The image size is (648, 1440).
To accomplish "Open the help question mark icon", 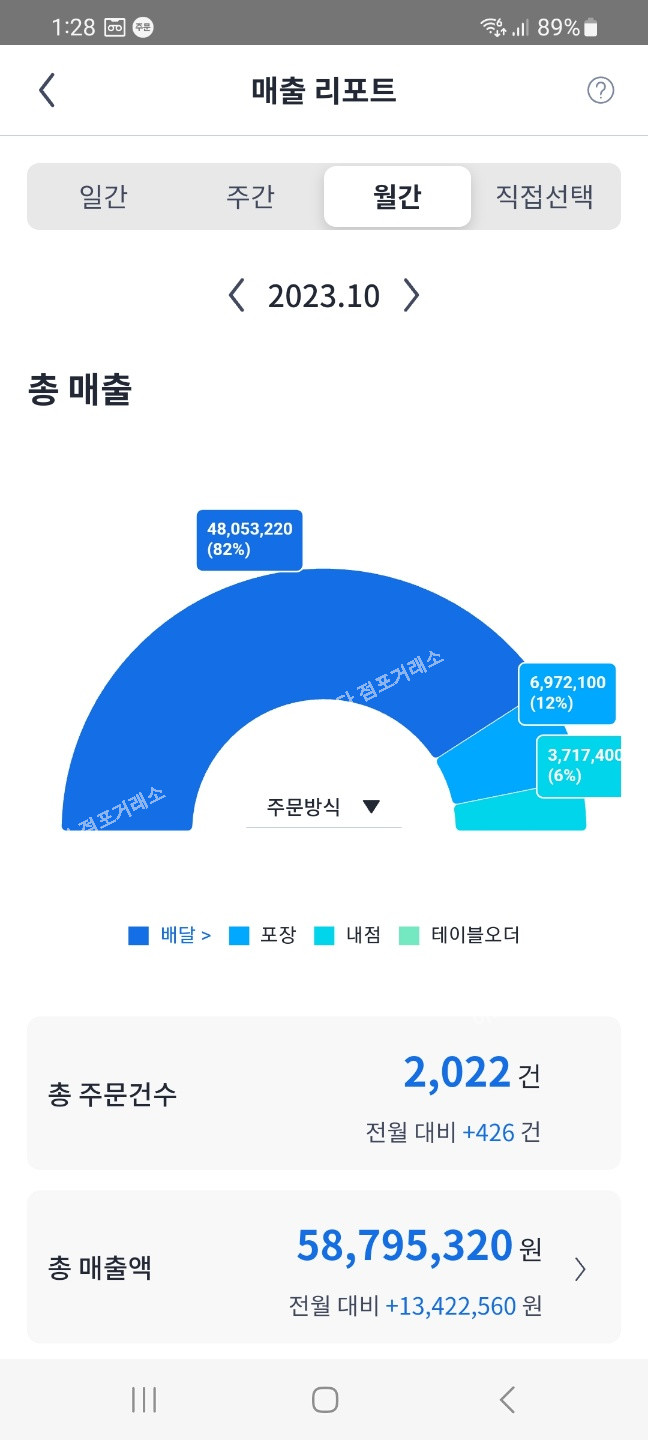I will (x=600, y=91).
